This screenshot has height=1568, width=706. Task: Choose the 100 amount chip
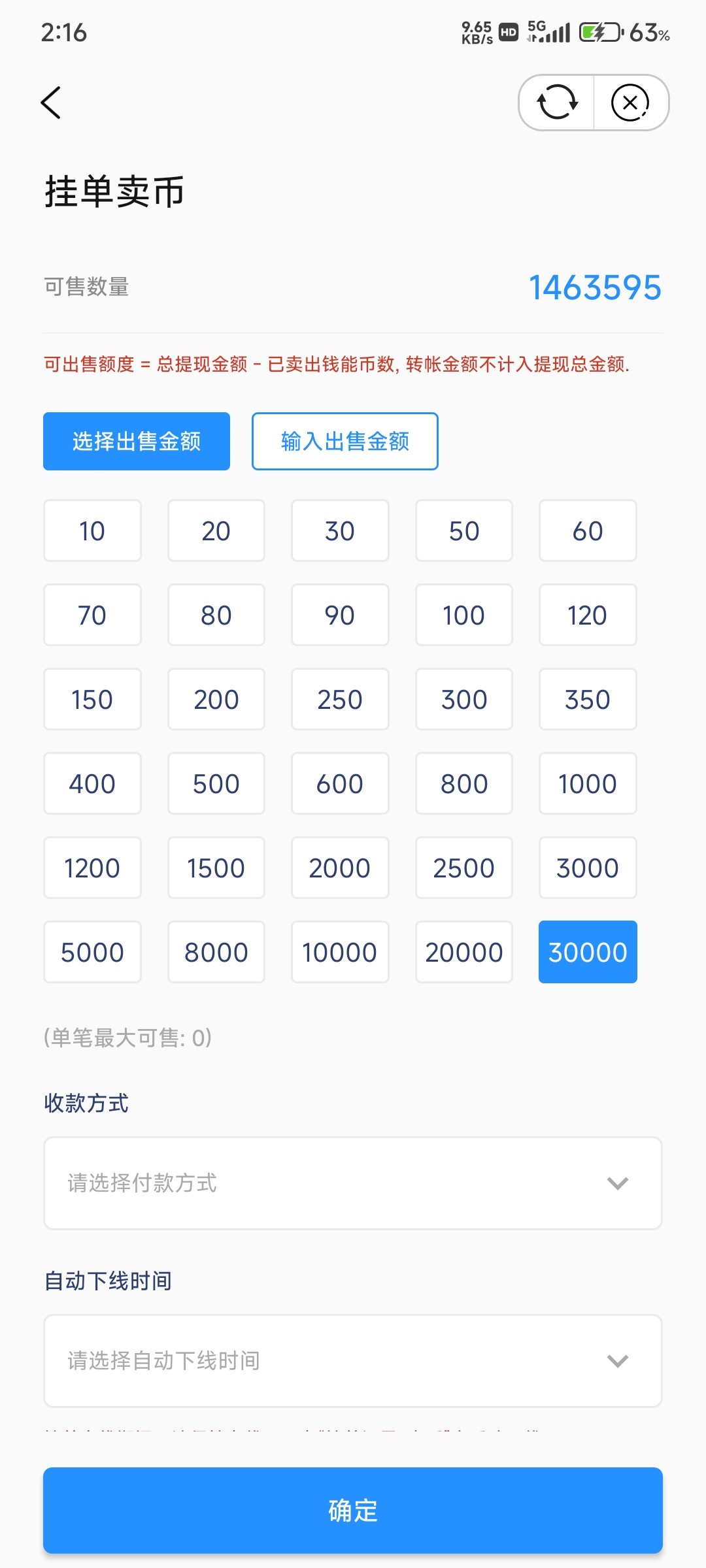click(464, 615)
